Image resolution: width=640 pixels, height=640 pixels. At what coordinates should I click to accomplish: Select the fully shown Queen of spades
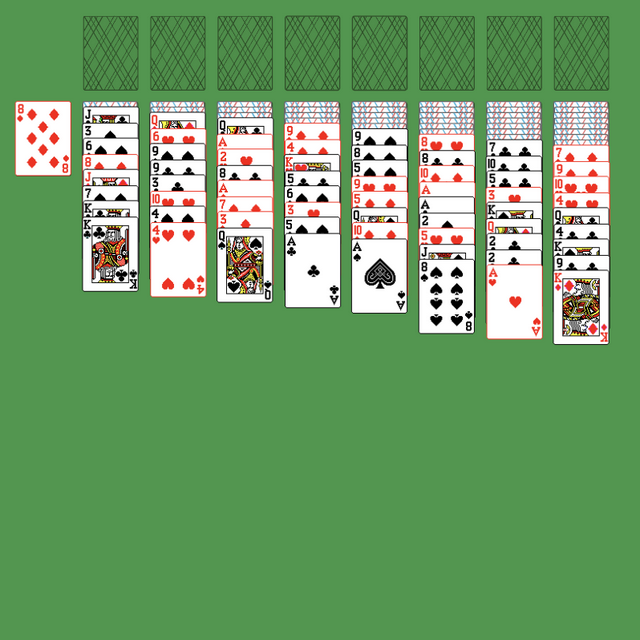[245, 265]
